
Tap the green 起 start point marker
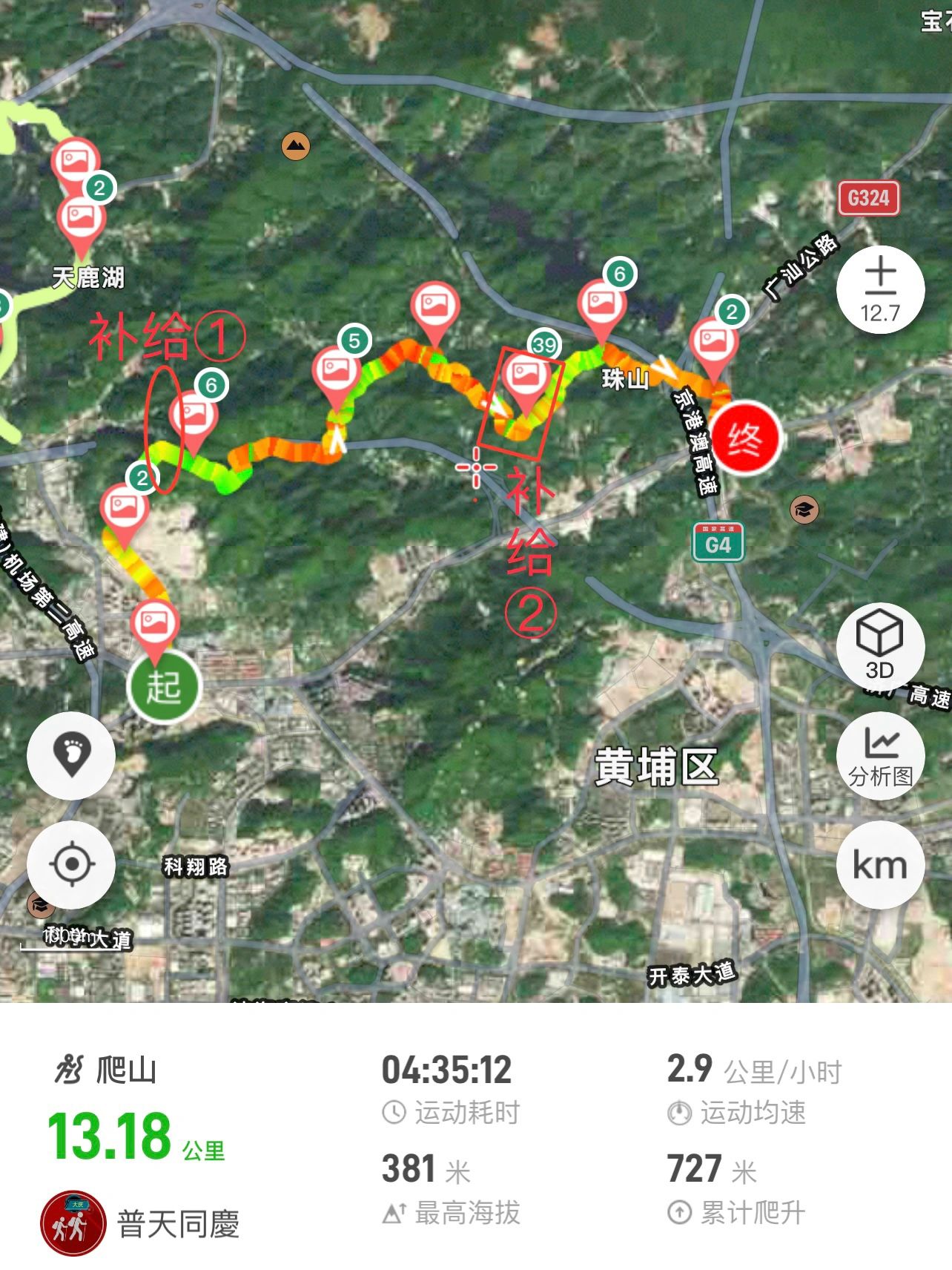click(x=165, y=686)
